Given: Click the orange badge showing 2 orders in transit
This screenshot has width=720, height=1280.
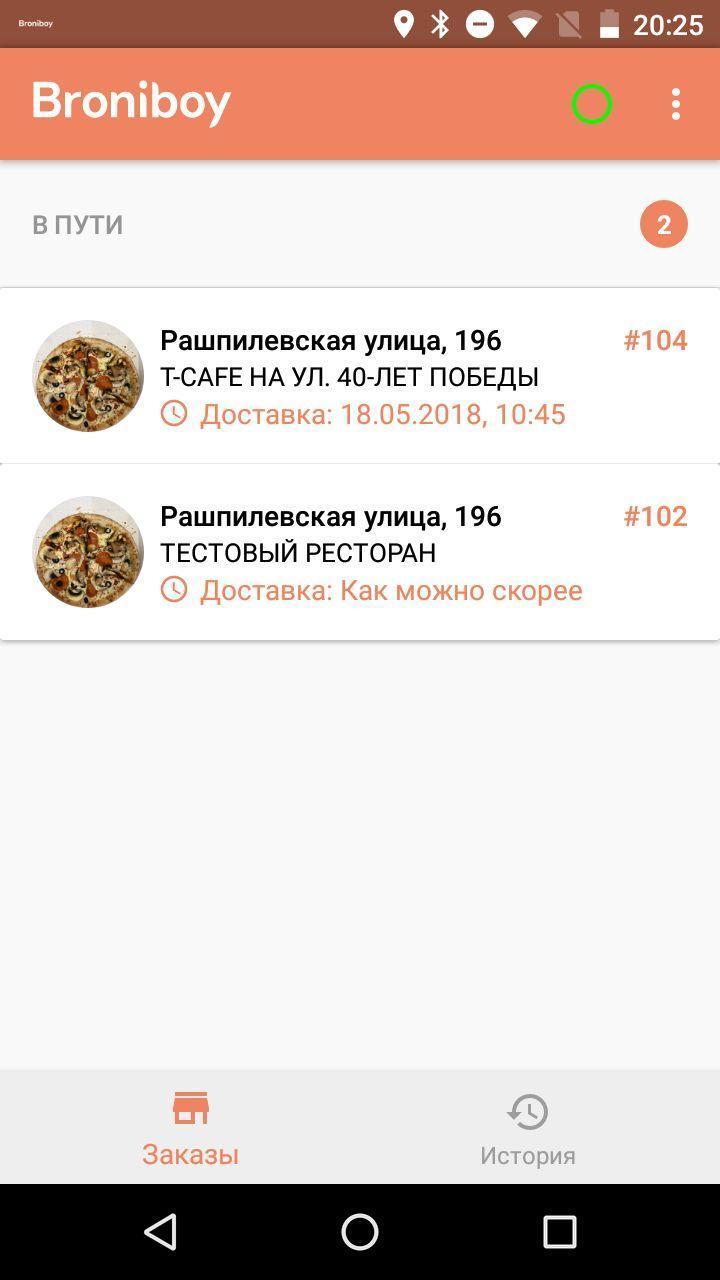Looking at the screenshot, I should (663, 223).
